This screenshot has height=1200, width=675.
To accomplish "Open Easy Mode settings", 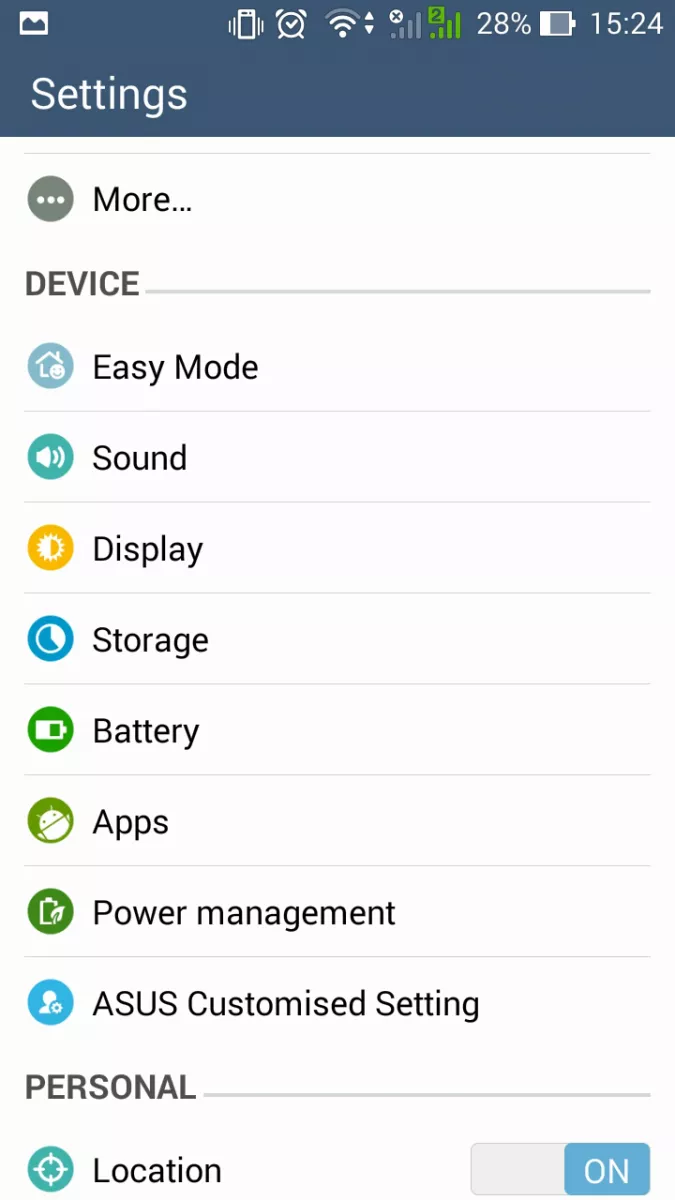I will (337, 367).
